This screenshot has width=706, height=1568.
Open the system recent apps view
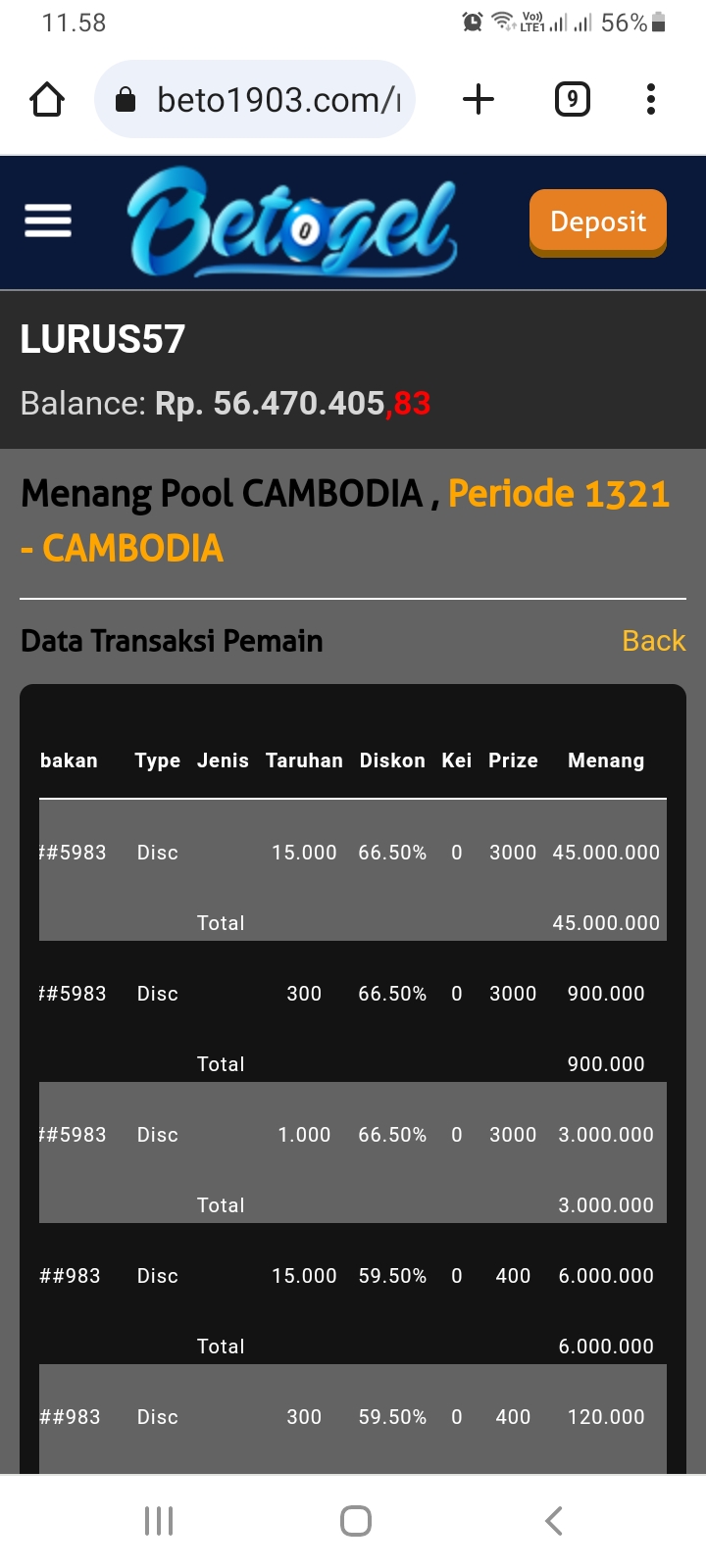click(x=159, y=1521)
